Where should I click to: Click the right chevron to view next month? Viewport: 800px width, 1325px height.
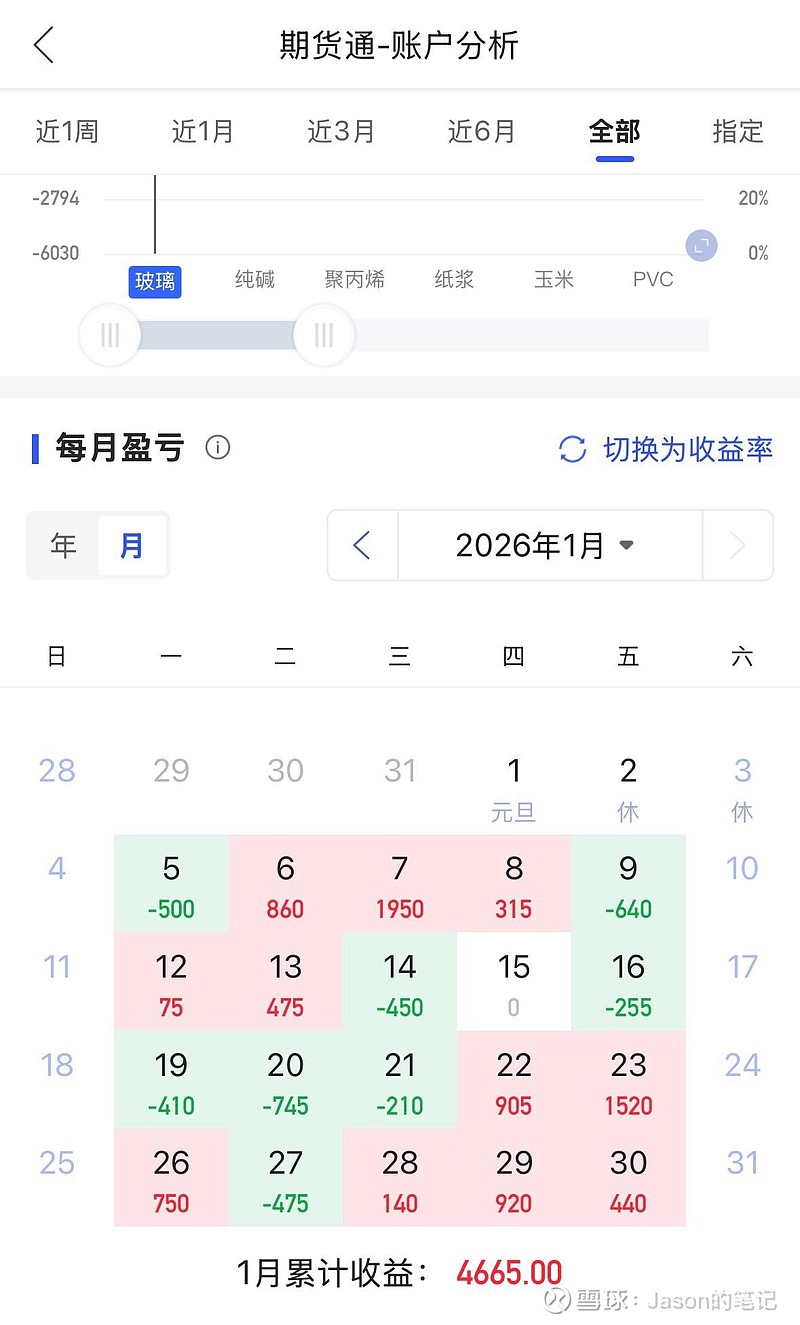(x=737, y=544)
